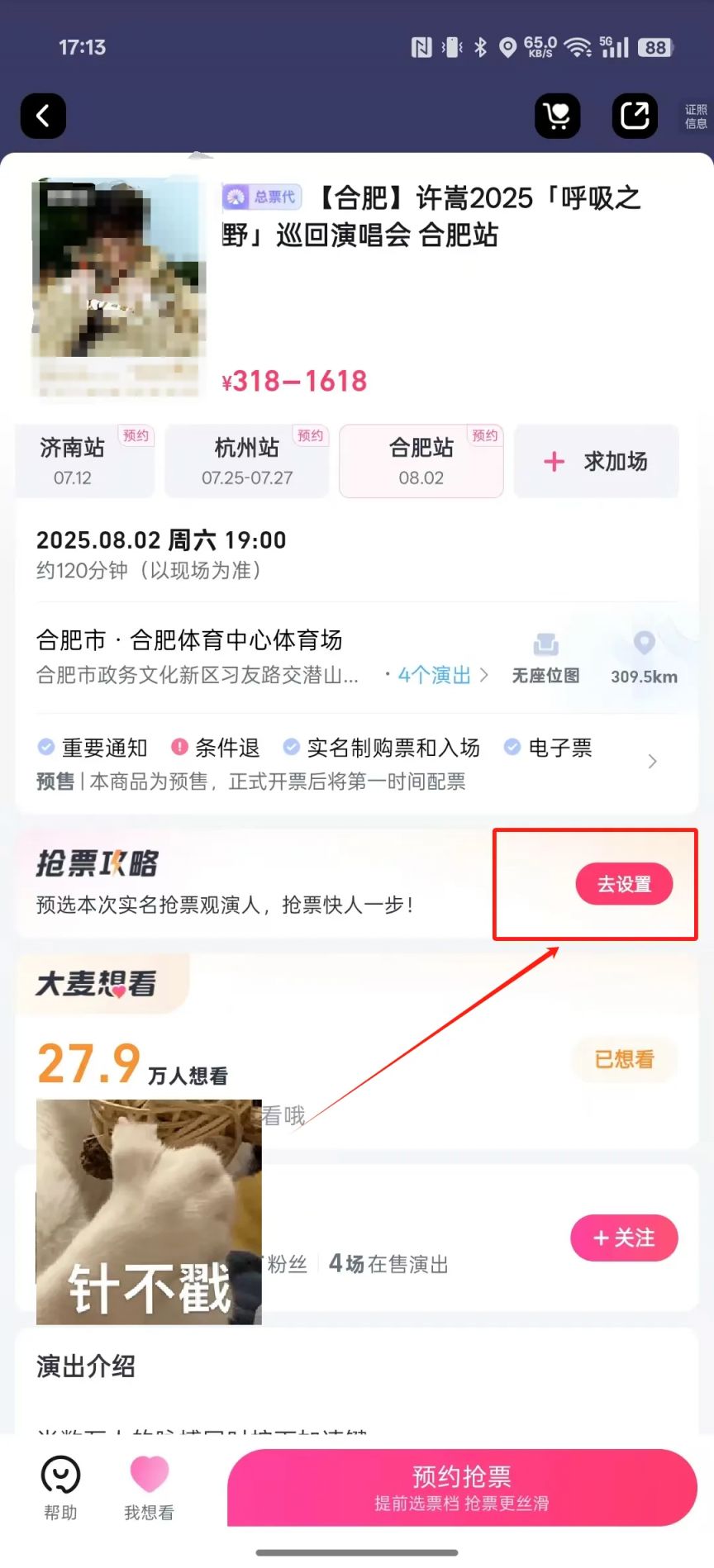714x1568 pixels.
Task: Follow the artist with +关注
Action: [624, 1238]
